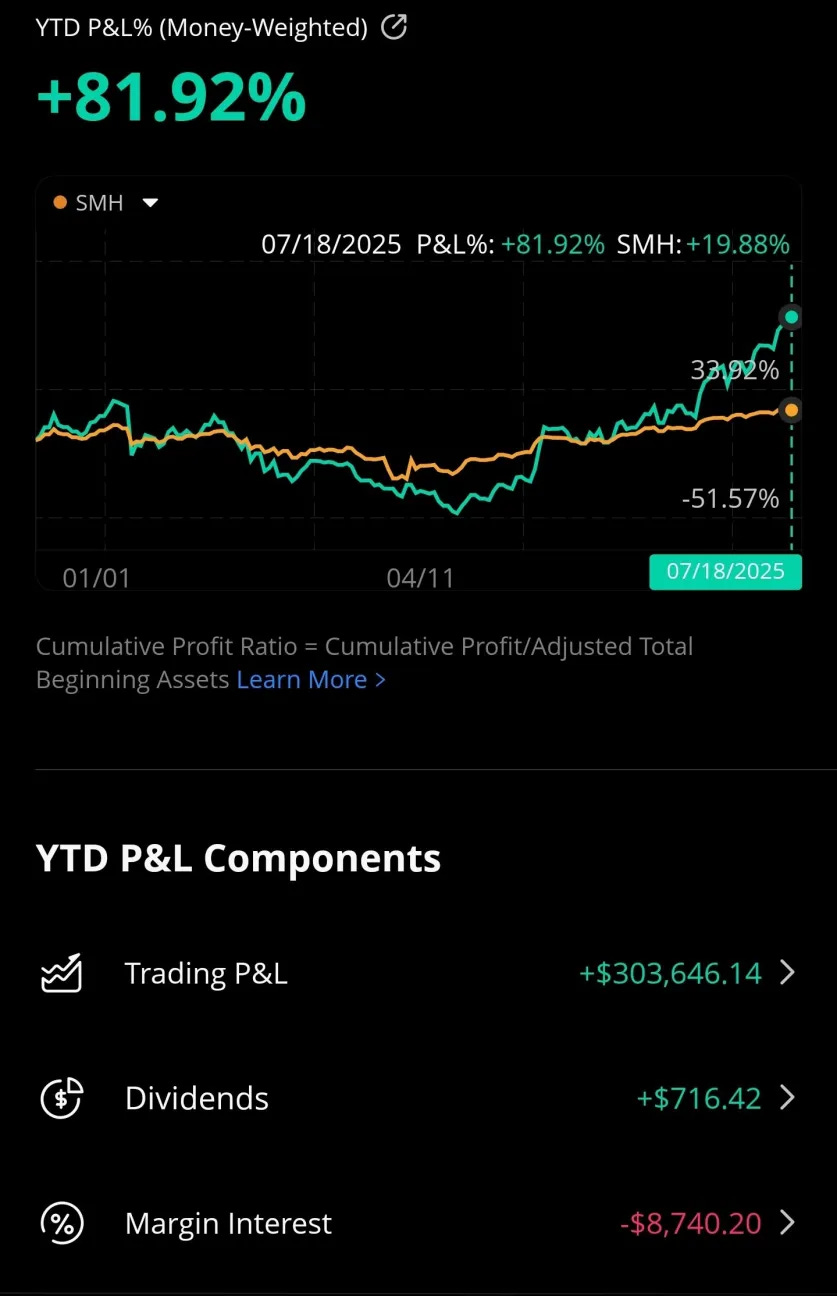Open the Learn More link

point(310,680)
